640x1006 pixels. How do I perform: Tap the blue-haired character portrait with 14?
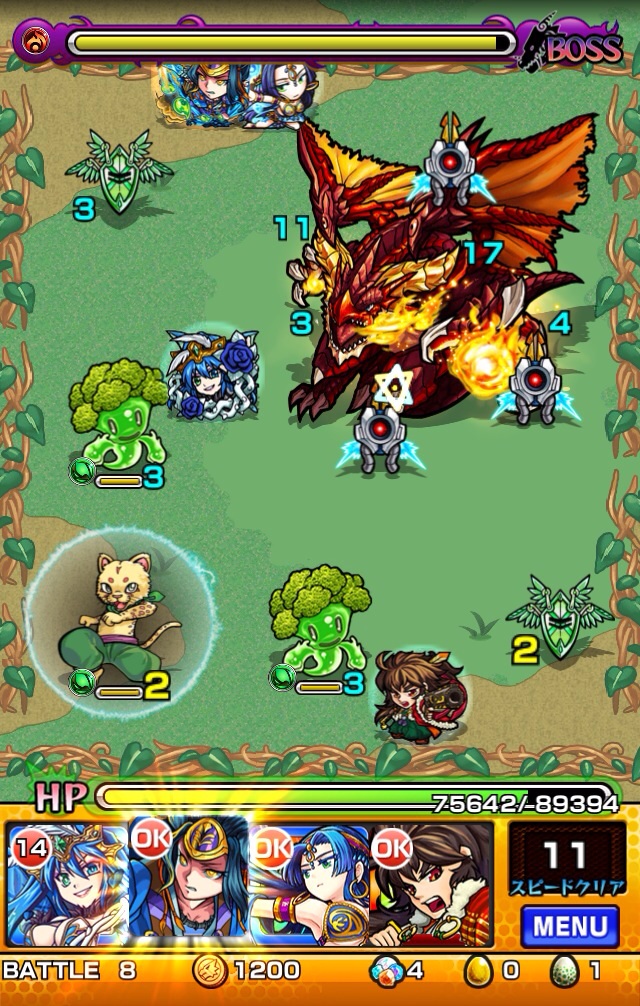(68, 884)
